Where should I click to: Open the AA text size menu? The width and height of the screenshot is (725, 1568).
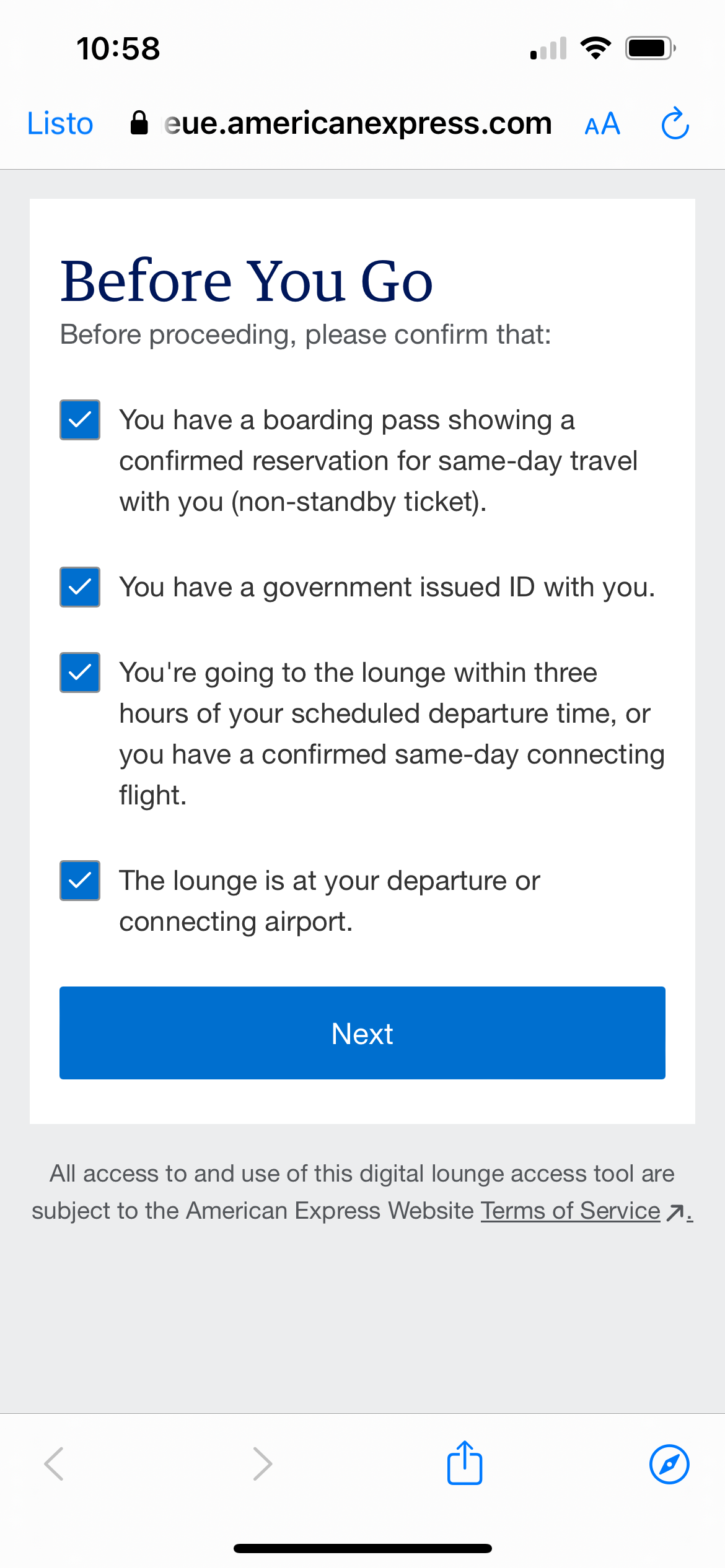[602, 124]
